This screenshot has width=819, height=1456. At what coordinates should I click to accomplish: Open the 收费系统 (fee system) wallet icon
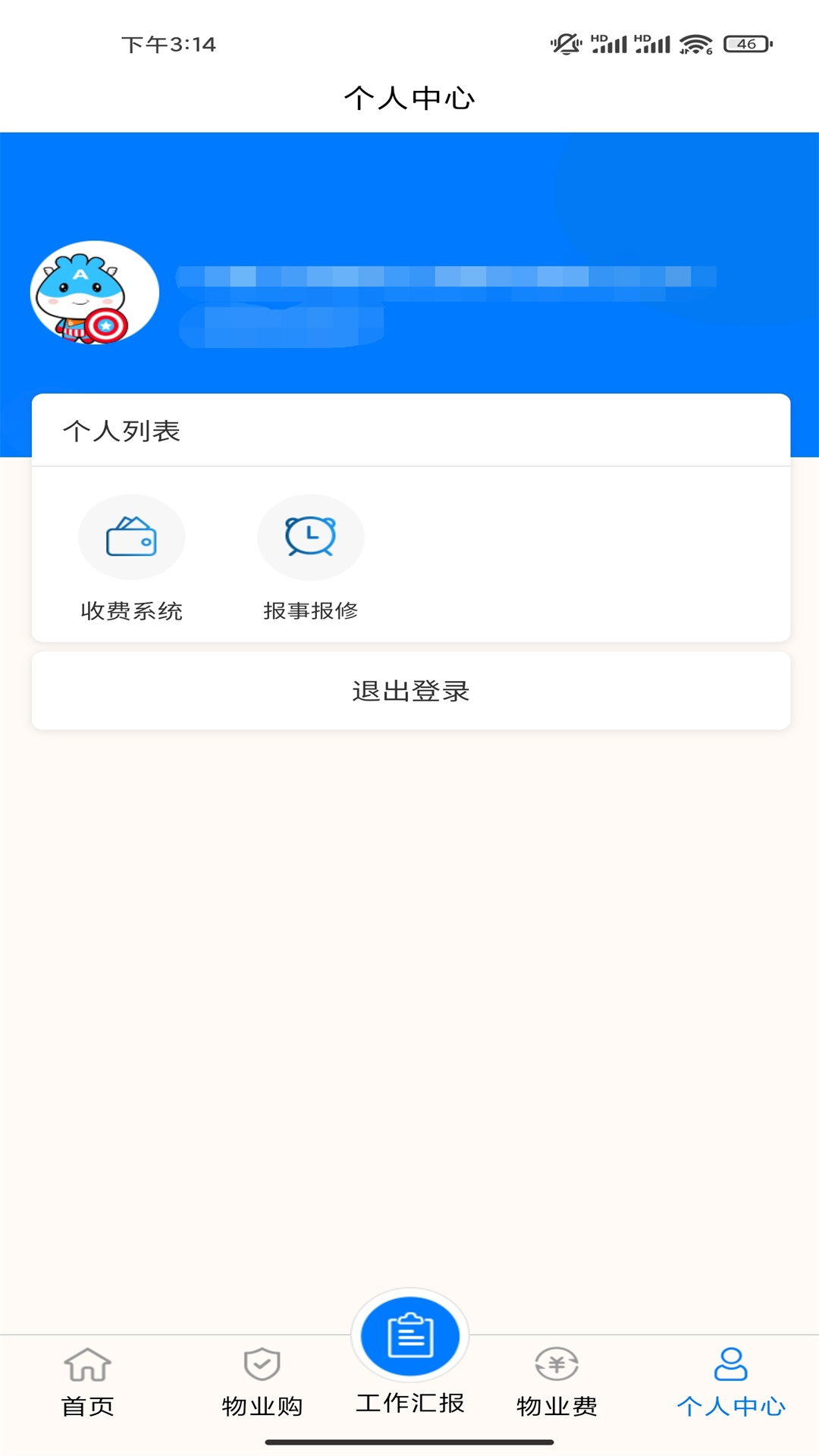click(x=131, y=536)
